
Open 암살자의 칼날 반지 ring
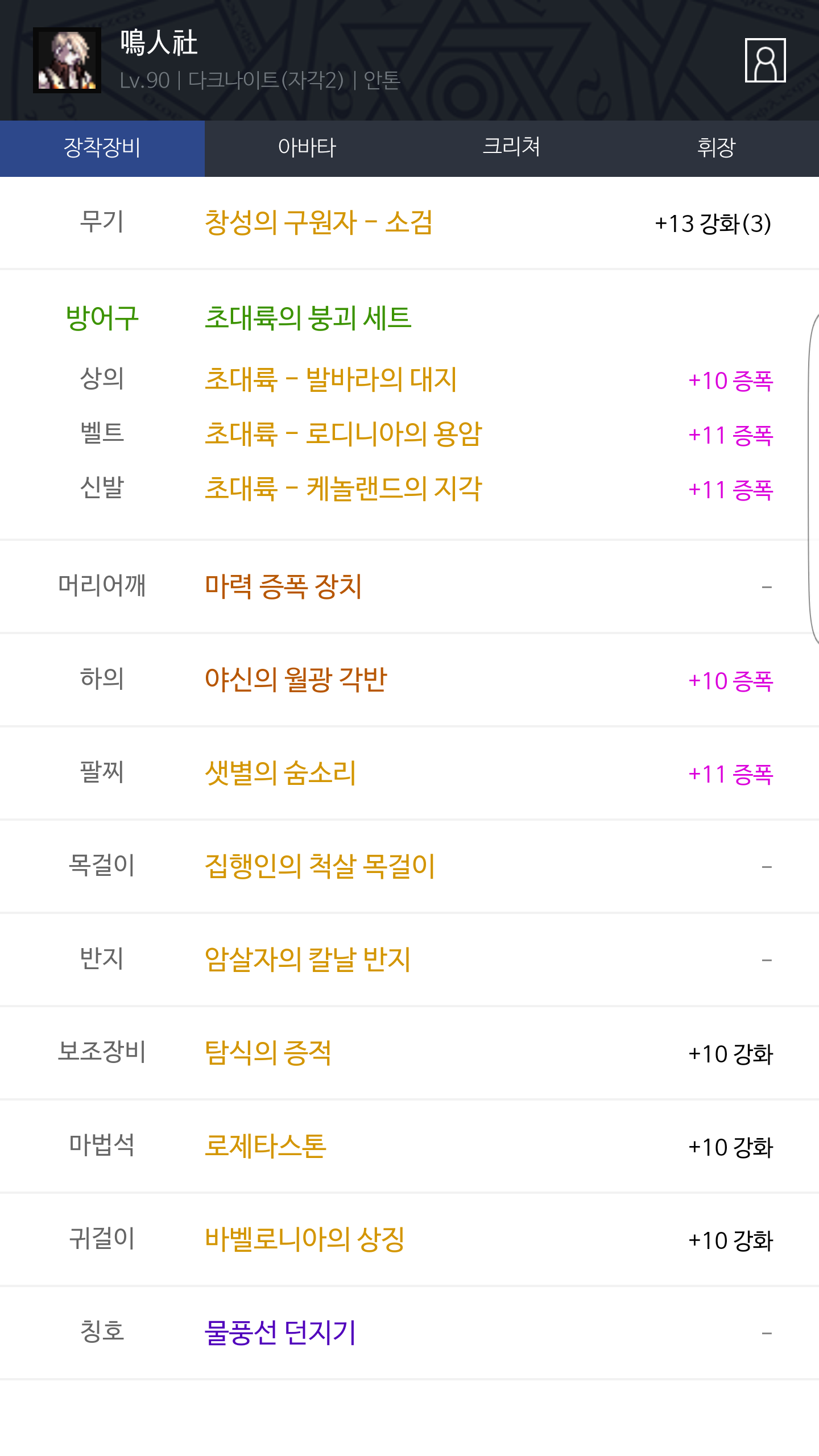pos(308,959)
